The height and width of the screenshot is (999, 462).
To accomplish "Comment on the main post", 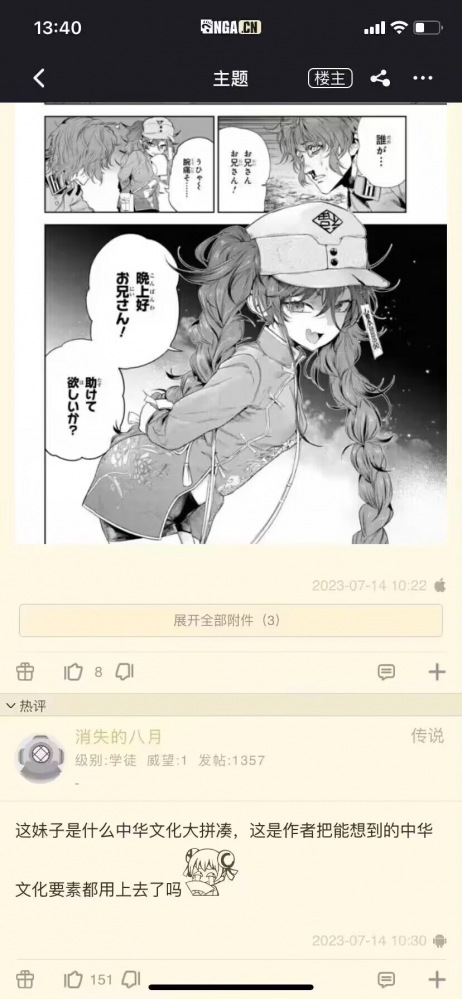I will [386, 672].
